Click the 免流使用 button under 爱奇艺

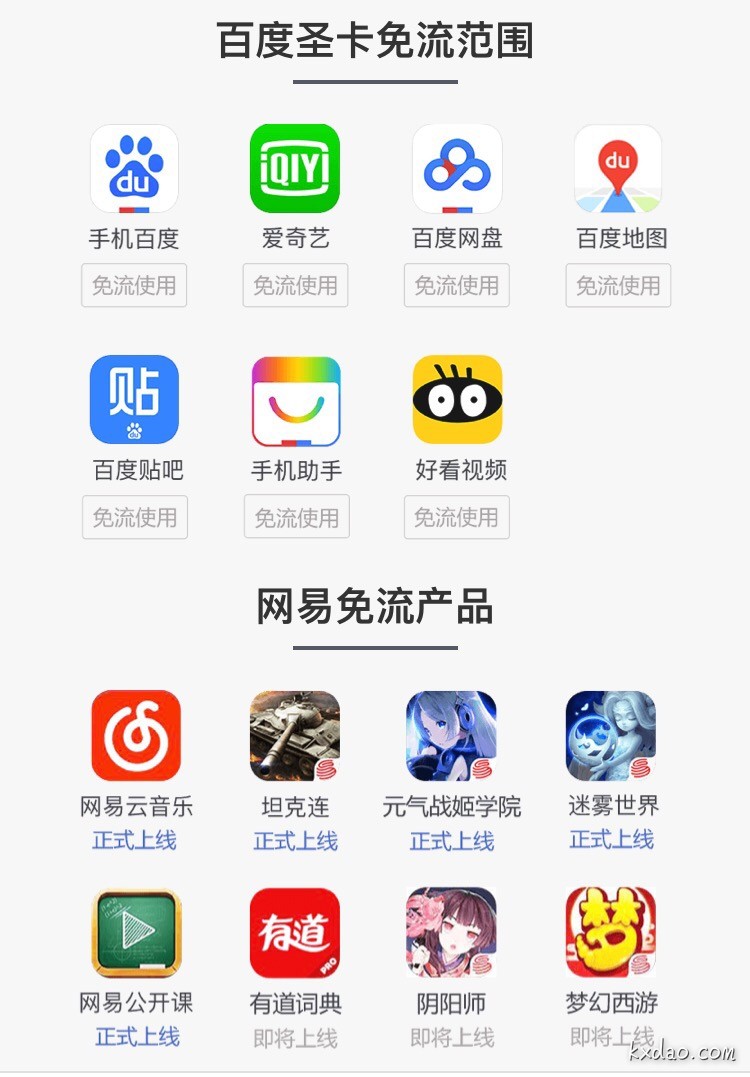point(295,285)
